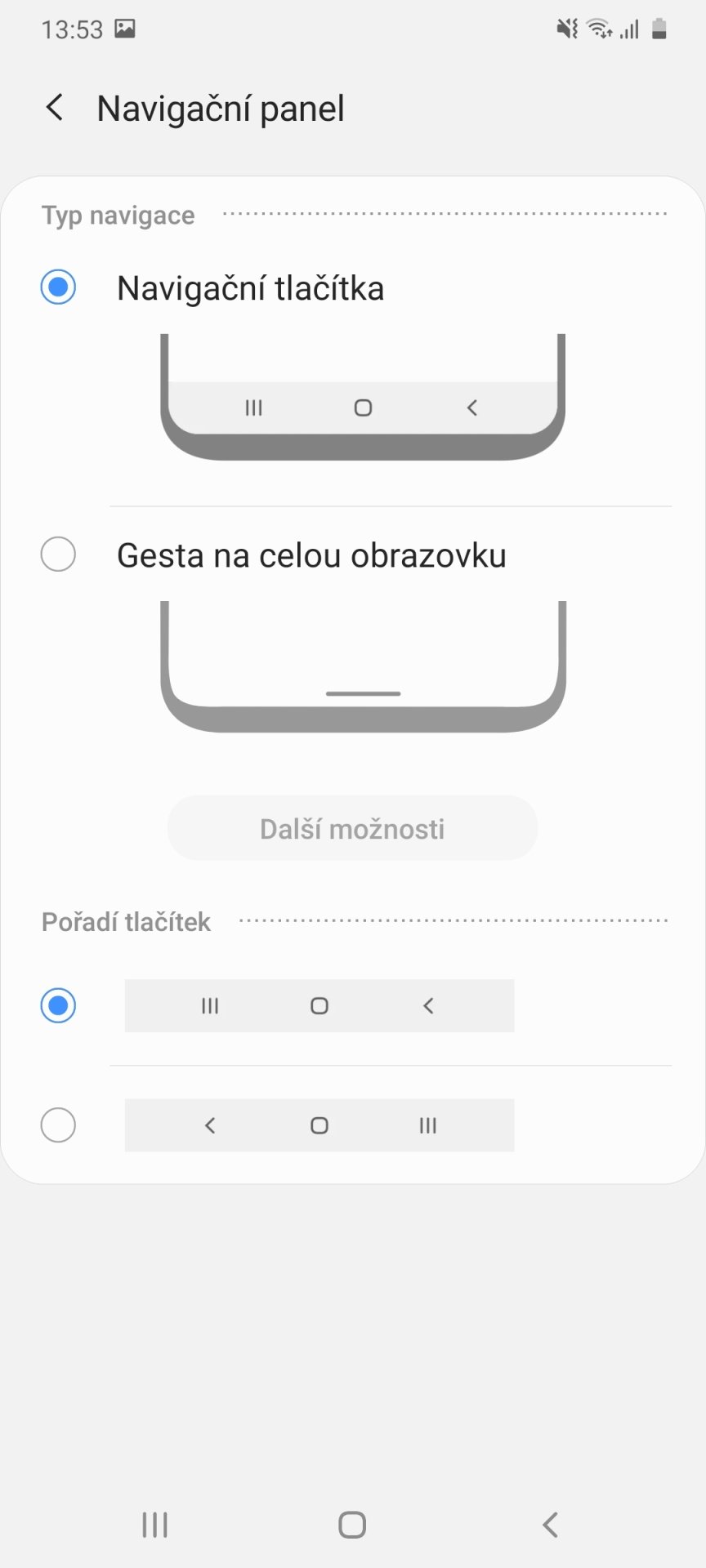This screenshot has width=706, height=1568.
Task: Select button order with recents on left
Action: 58,1005
